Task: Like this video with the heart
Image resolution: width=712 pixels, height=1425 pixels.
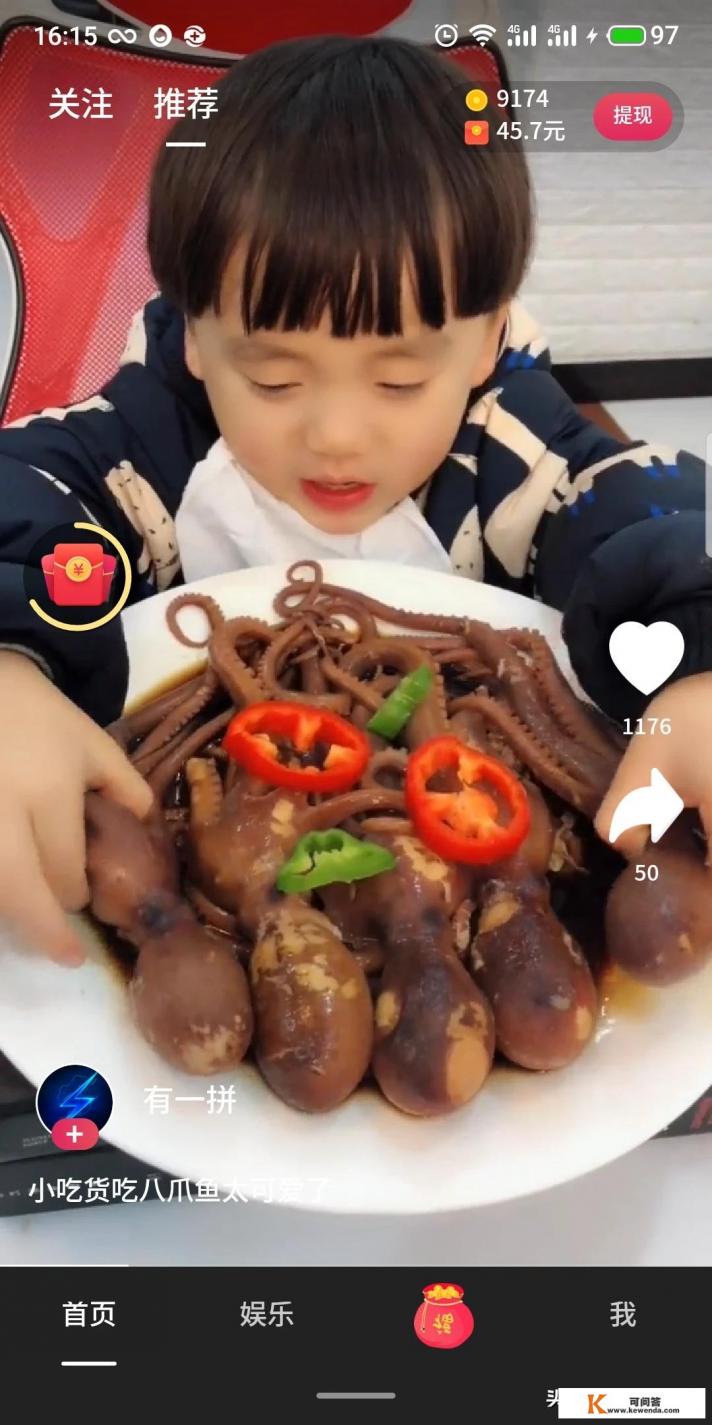Action: pos(646,658)
